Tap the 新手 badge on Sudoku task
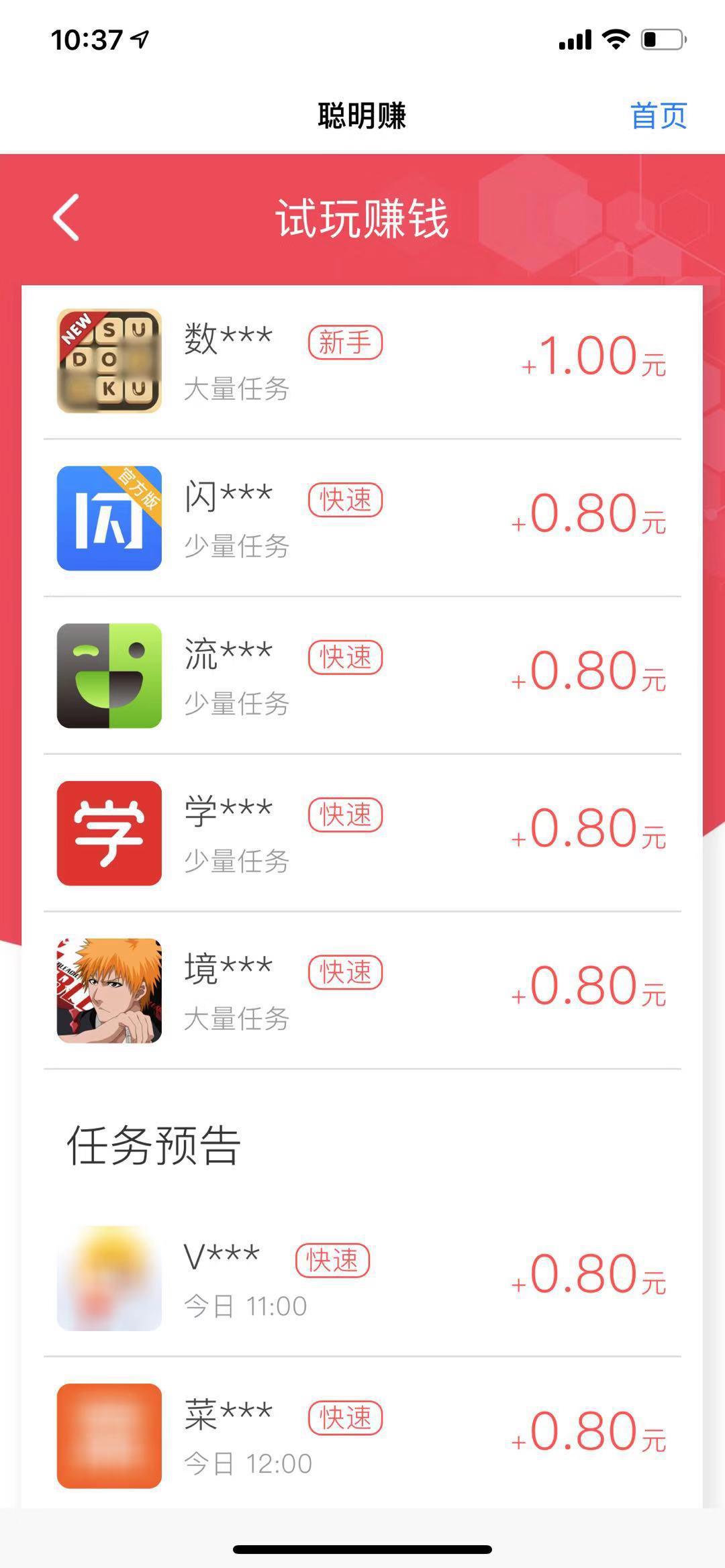This screenshot has width=725, height=1568. 346,342
